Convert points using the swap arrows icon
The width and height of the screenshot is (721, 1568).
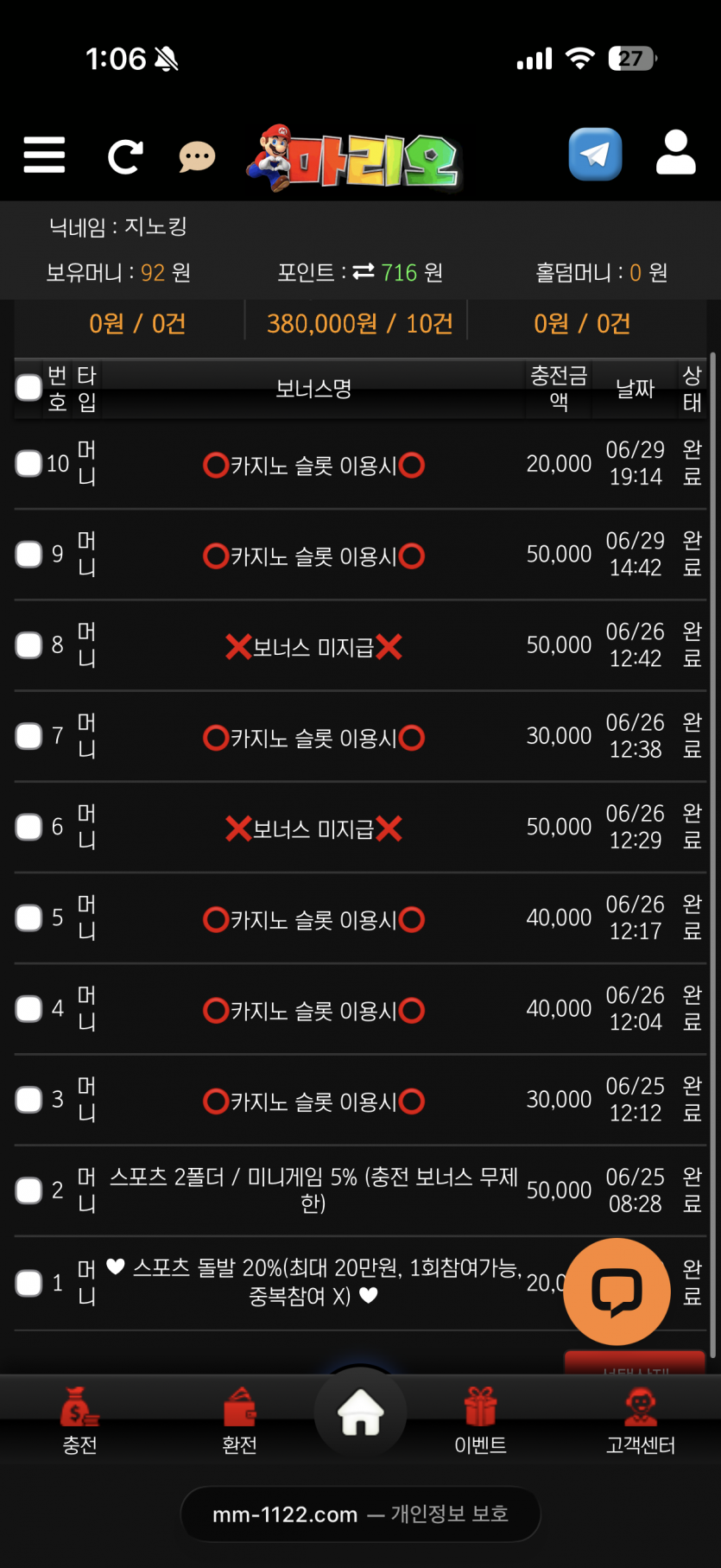[x=364, y=272]
